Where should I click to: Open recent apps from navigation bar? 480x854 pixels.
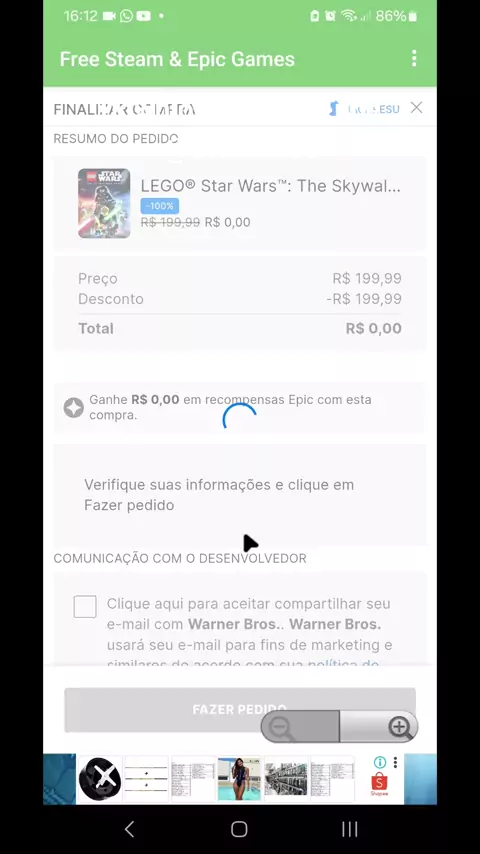(x=349, y=829)
